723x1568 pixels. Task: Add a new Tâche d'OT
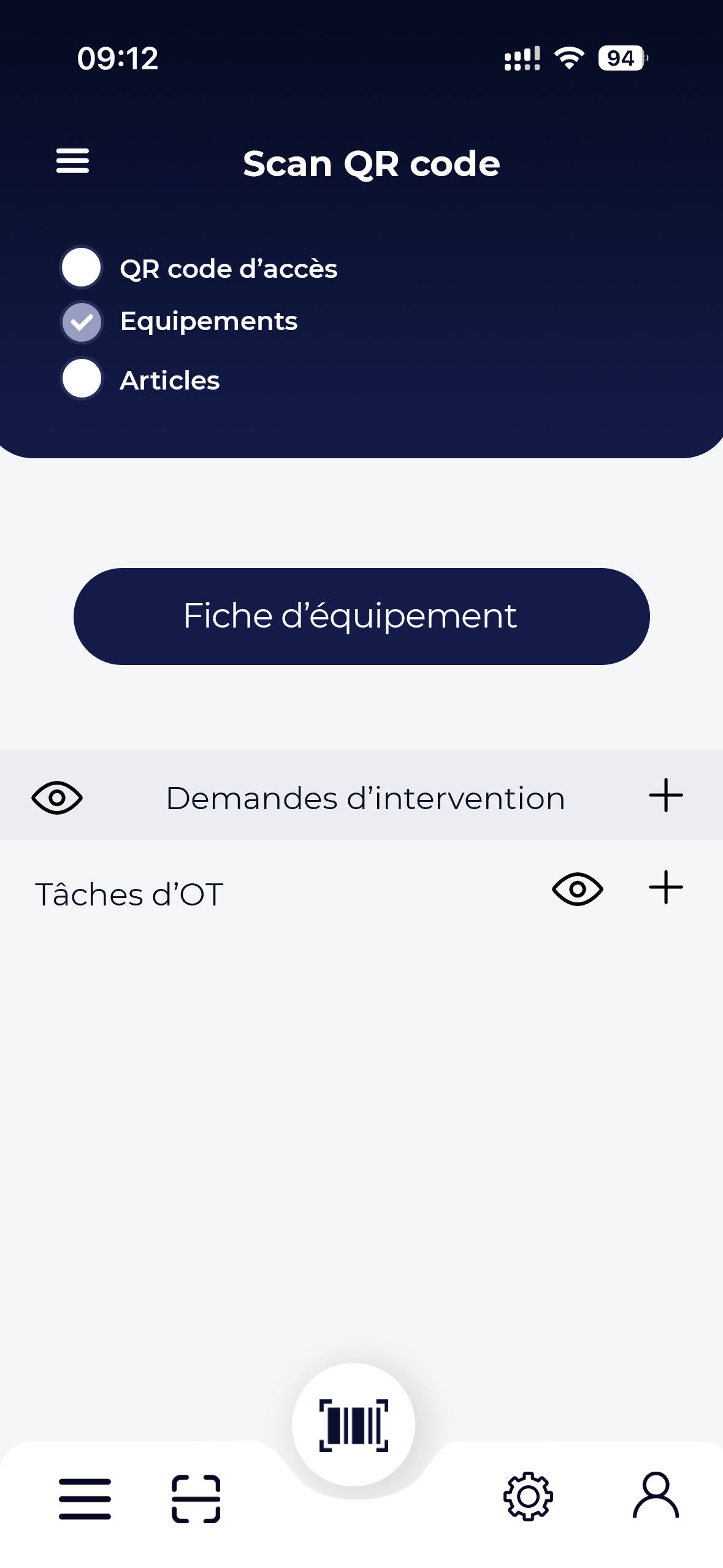pyautogui.click(x=665, y=888)
